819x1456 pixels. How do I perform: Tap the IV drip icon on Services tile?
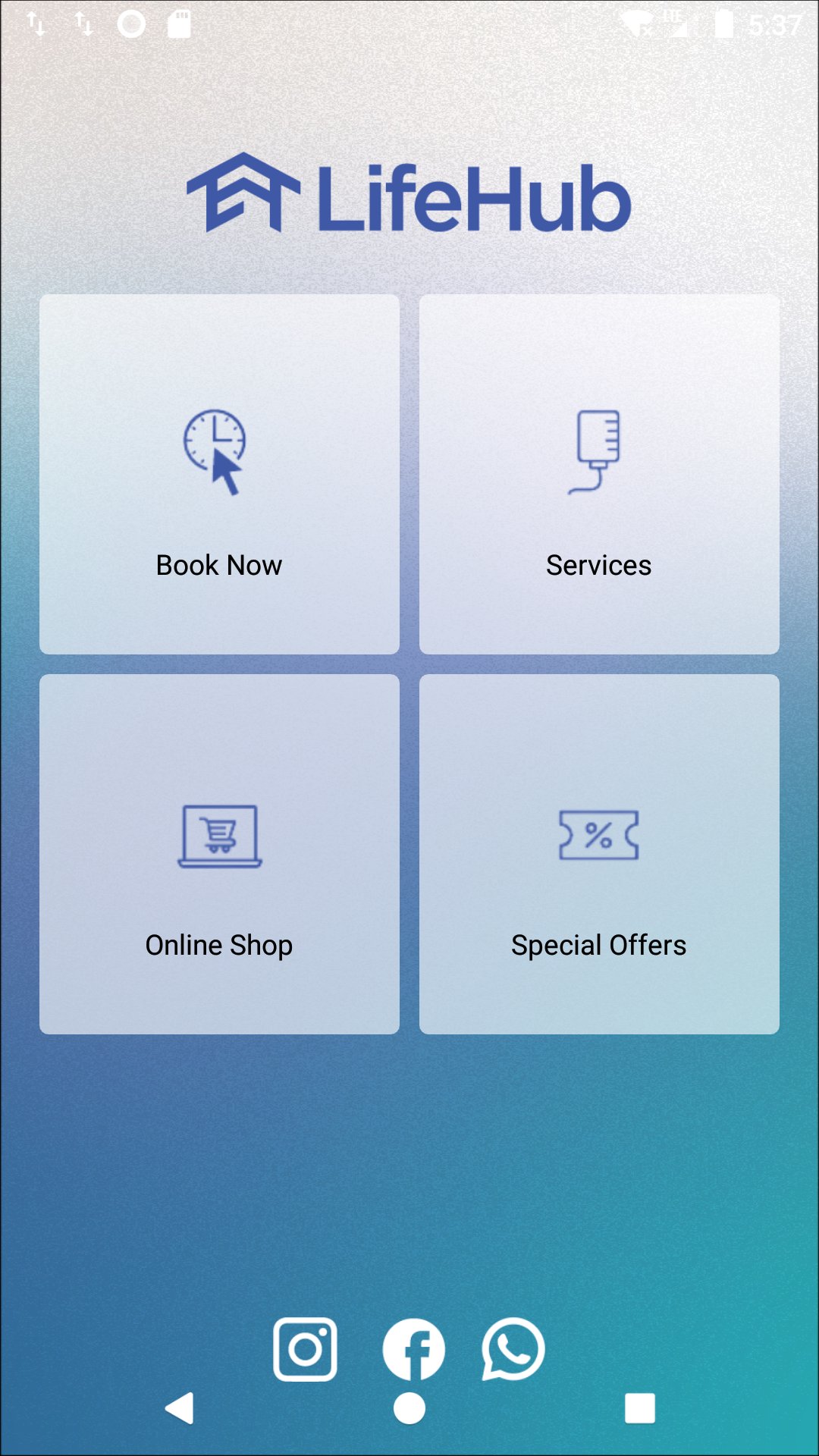coord(598,451)
